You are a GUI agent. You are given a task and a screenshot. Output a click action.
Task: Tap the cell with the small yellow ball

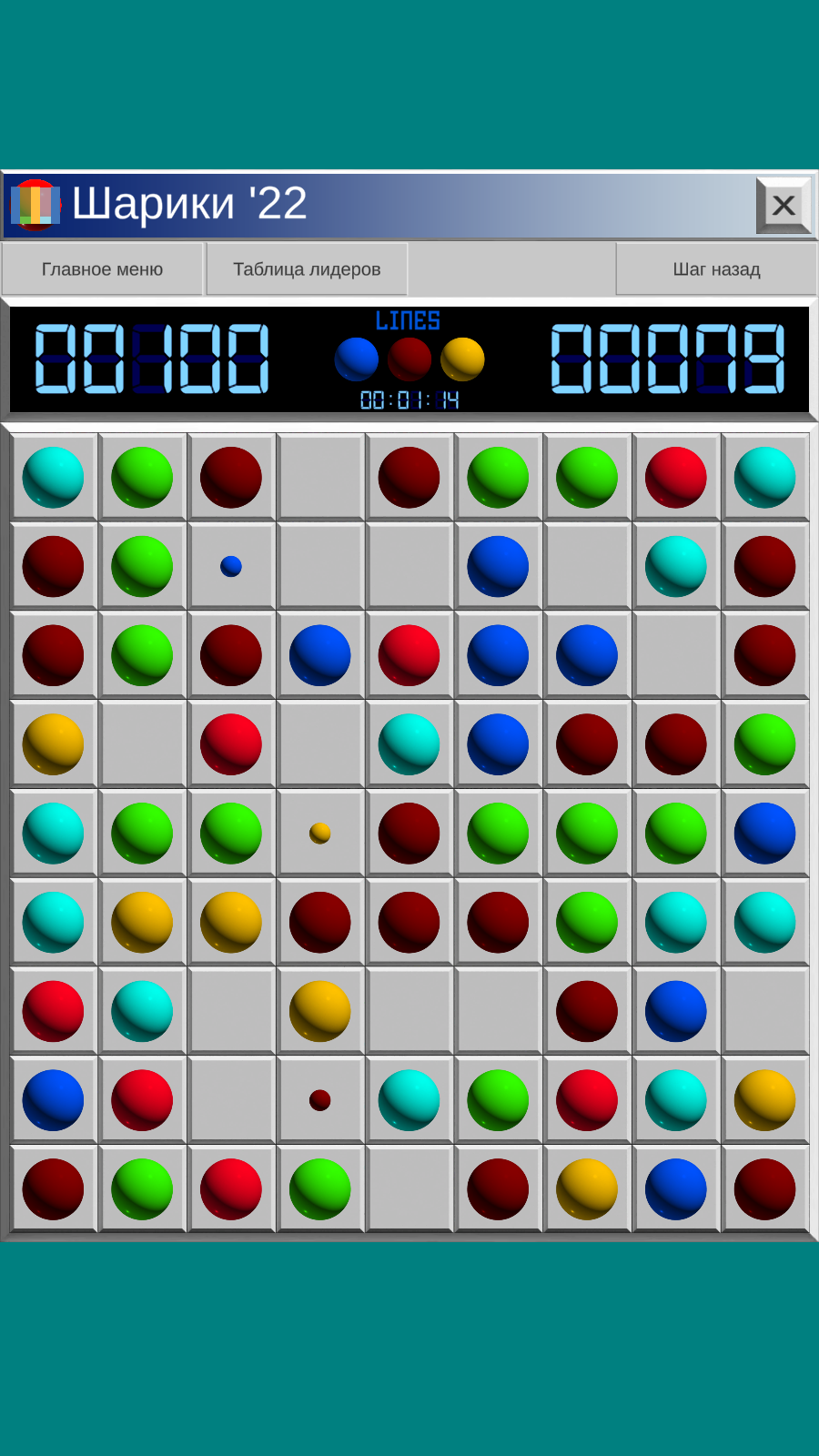pyautogui.click(x=320, y=834)
